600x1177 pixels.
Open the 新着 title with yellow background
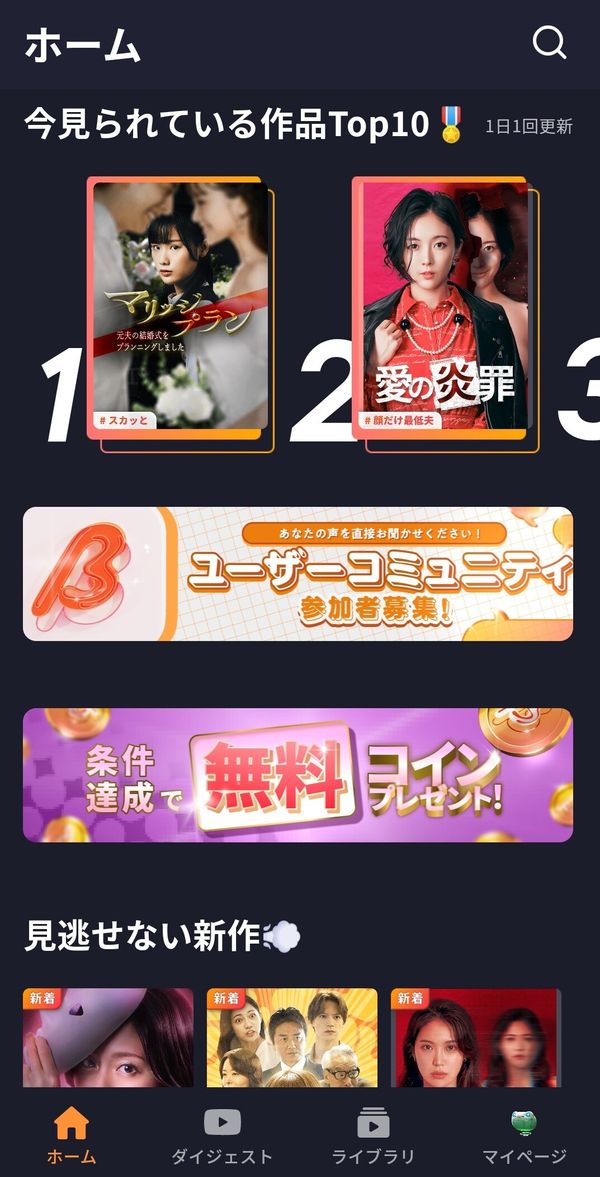pos(292,1037)
